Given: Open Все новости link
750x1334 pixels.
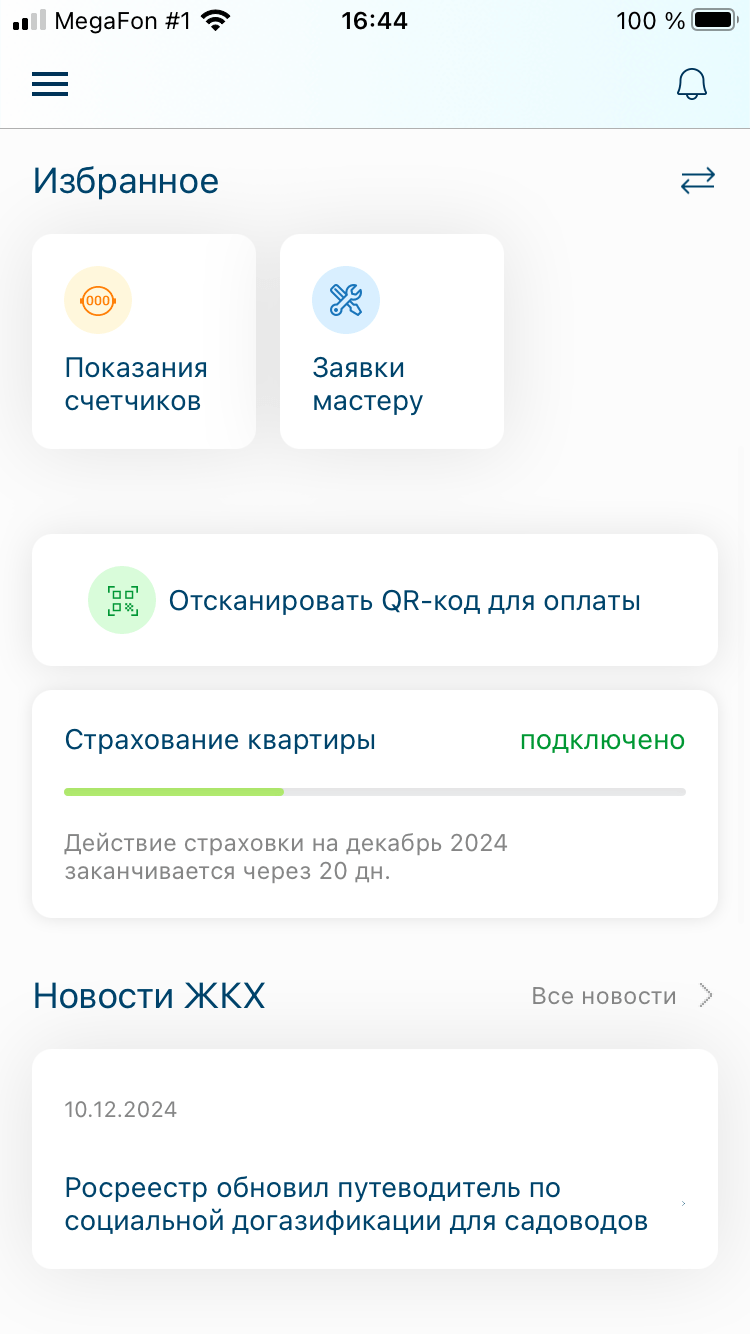Looking at the screenshot, I should (x=622, y=996).
